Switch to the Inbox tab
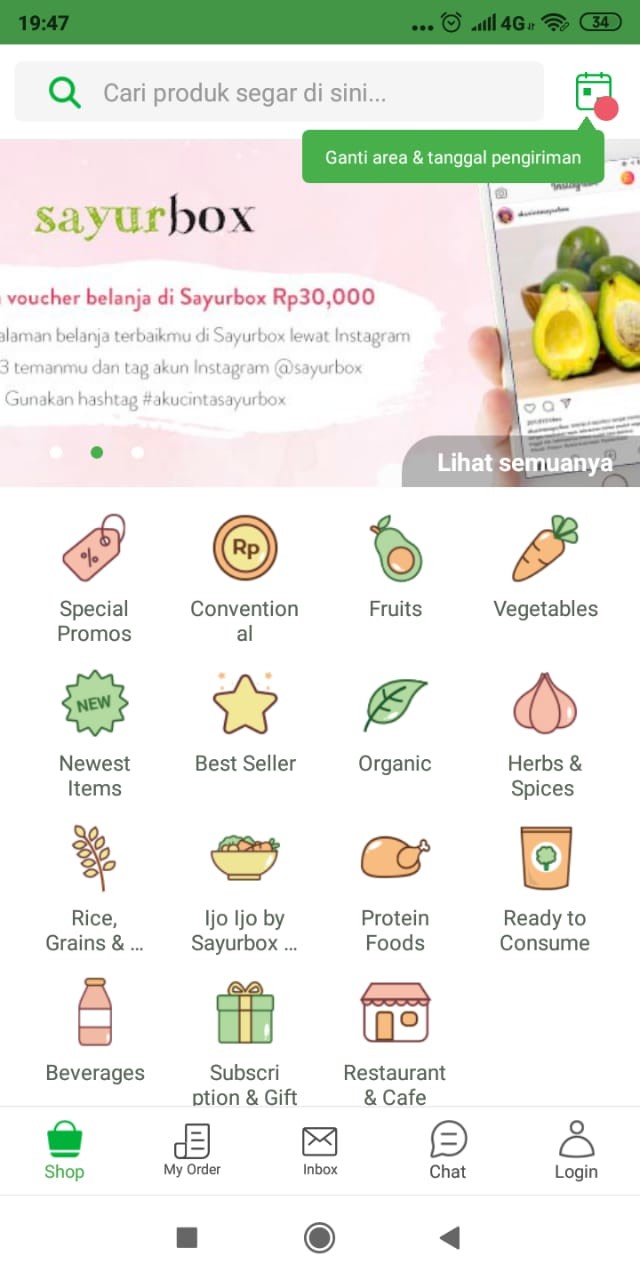Viewport: 640px width, 1280px height. point(320,1150)
